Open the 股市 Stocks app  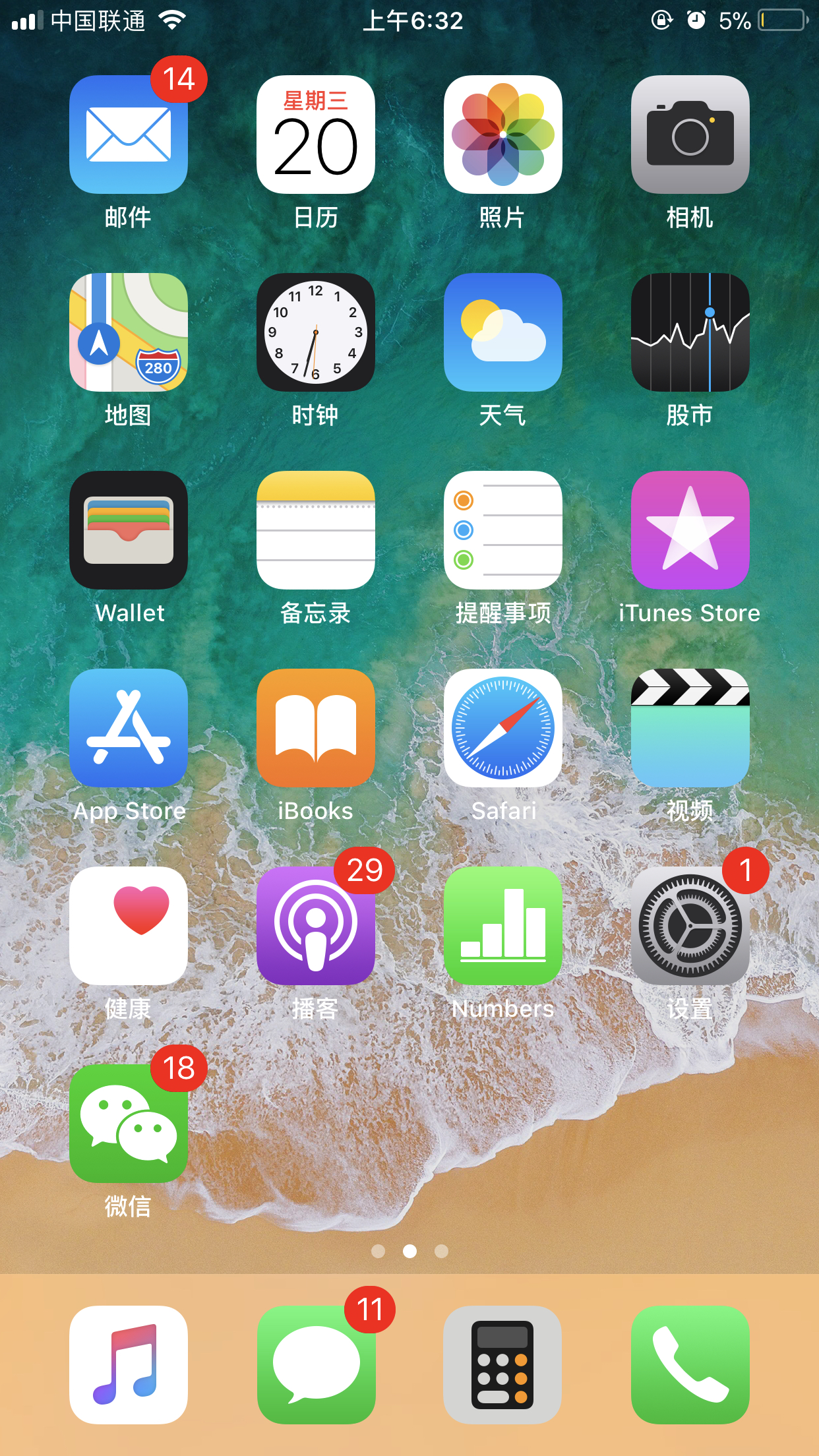point(690,333)
